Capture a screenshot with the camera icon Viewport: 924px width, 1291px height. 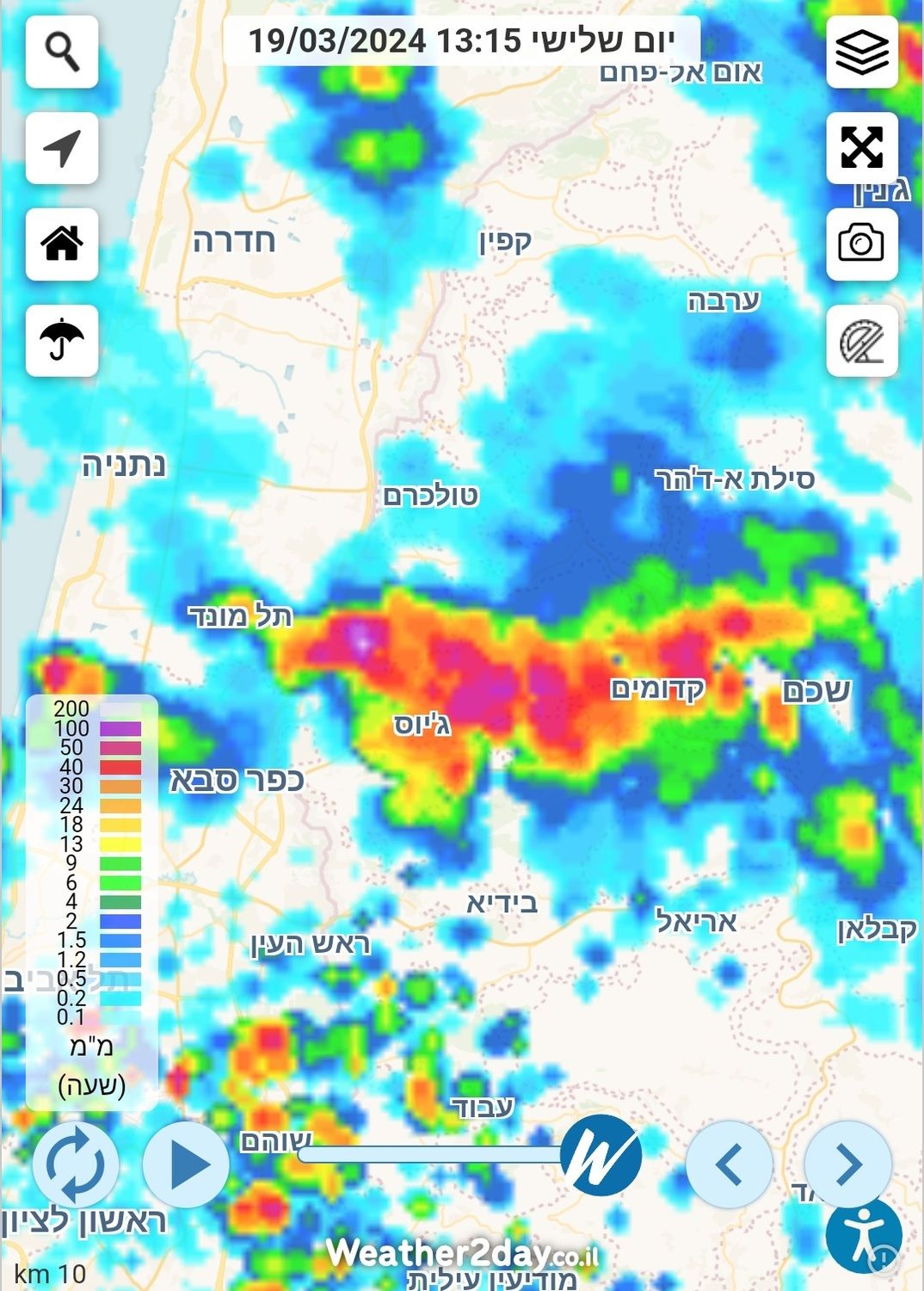[x=862, y=244]
